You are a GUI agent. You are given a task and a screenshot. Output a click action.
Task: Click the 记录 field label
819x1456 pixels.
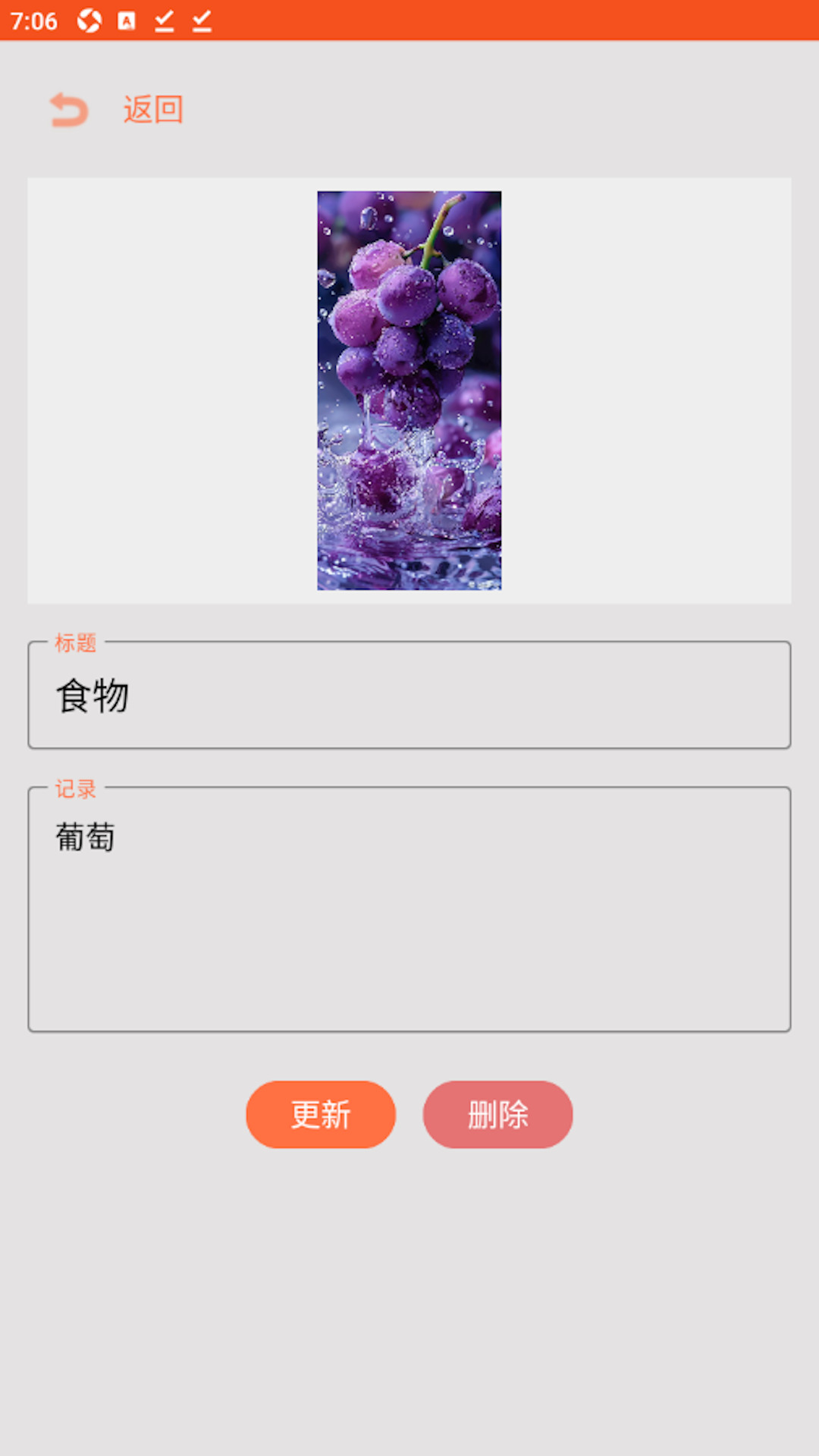[74, 789]
